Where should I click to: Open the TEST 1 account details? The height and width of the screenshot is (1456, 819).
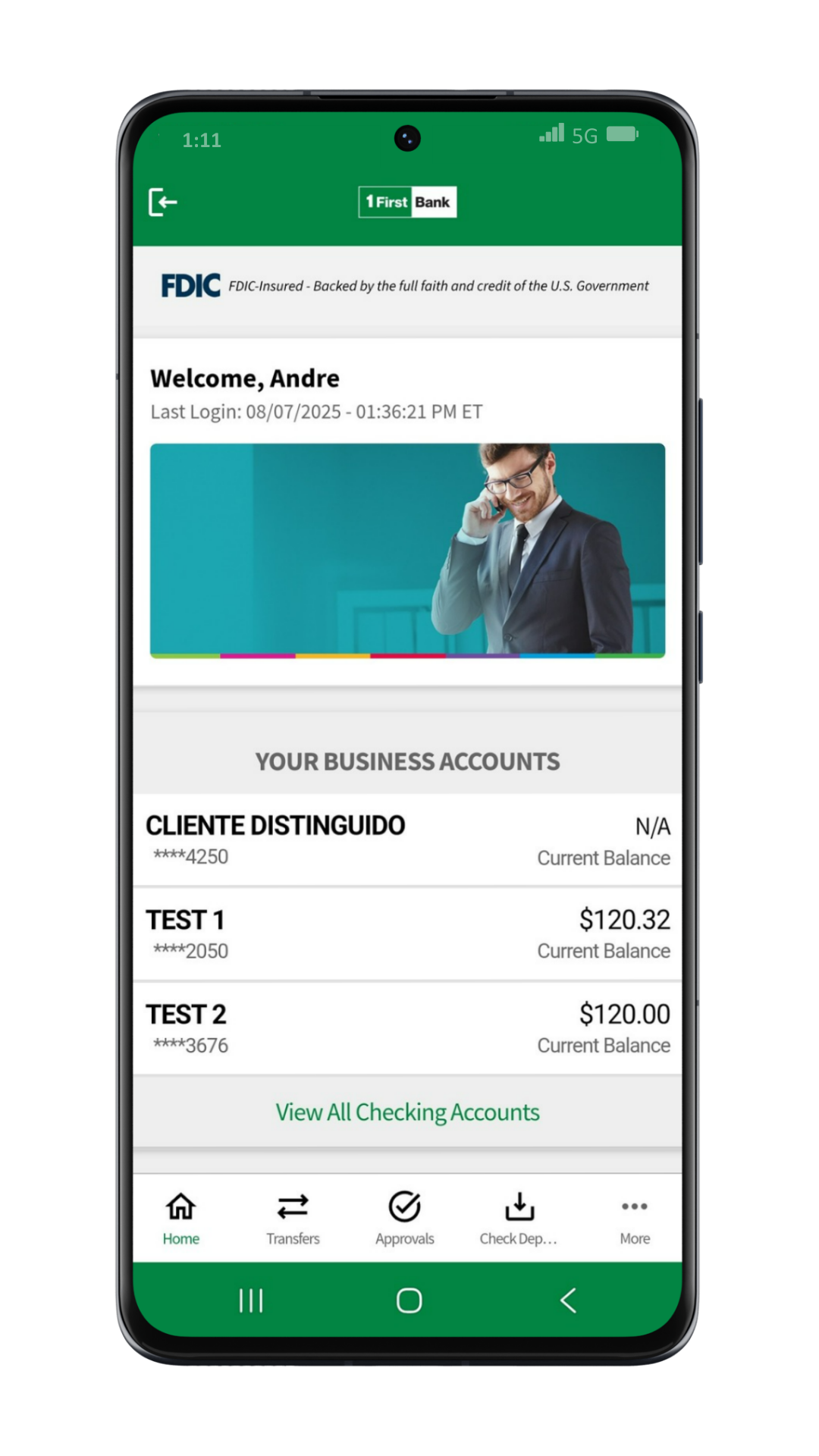click(408, 933)
